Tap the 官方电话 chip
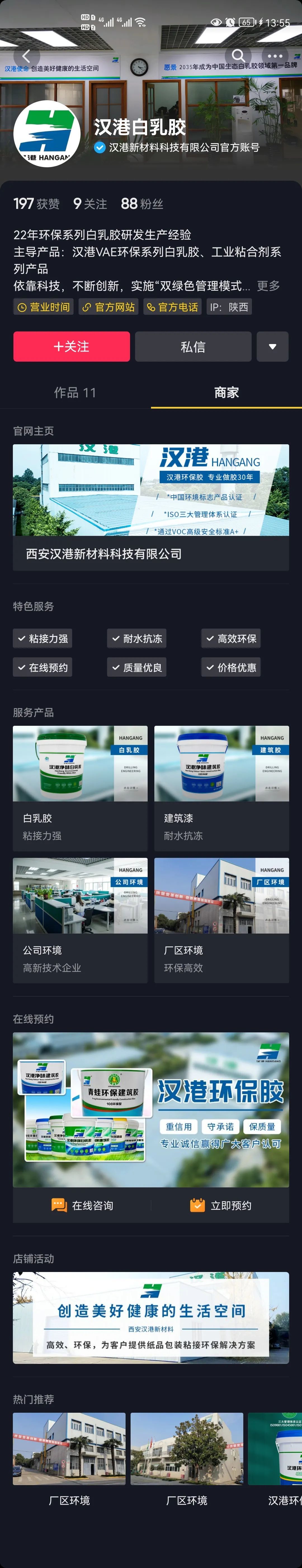Image resolution: width=302 pixels, height=1568 pixels. point(172,307)
